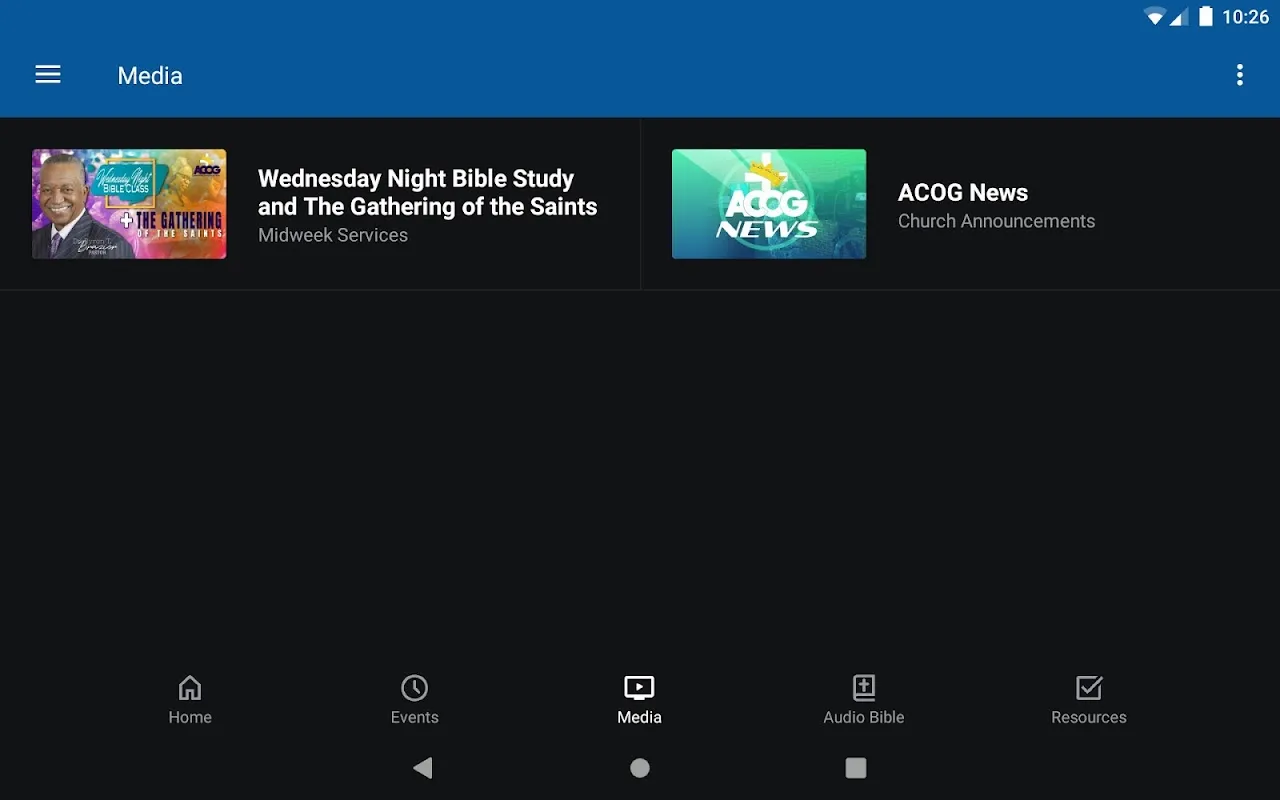Open Wednesday Night Bible Study media card
Image resolution: width=1280 pixels, height=800 pixels.
[x=320, y=204]
